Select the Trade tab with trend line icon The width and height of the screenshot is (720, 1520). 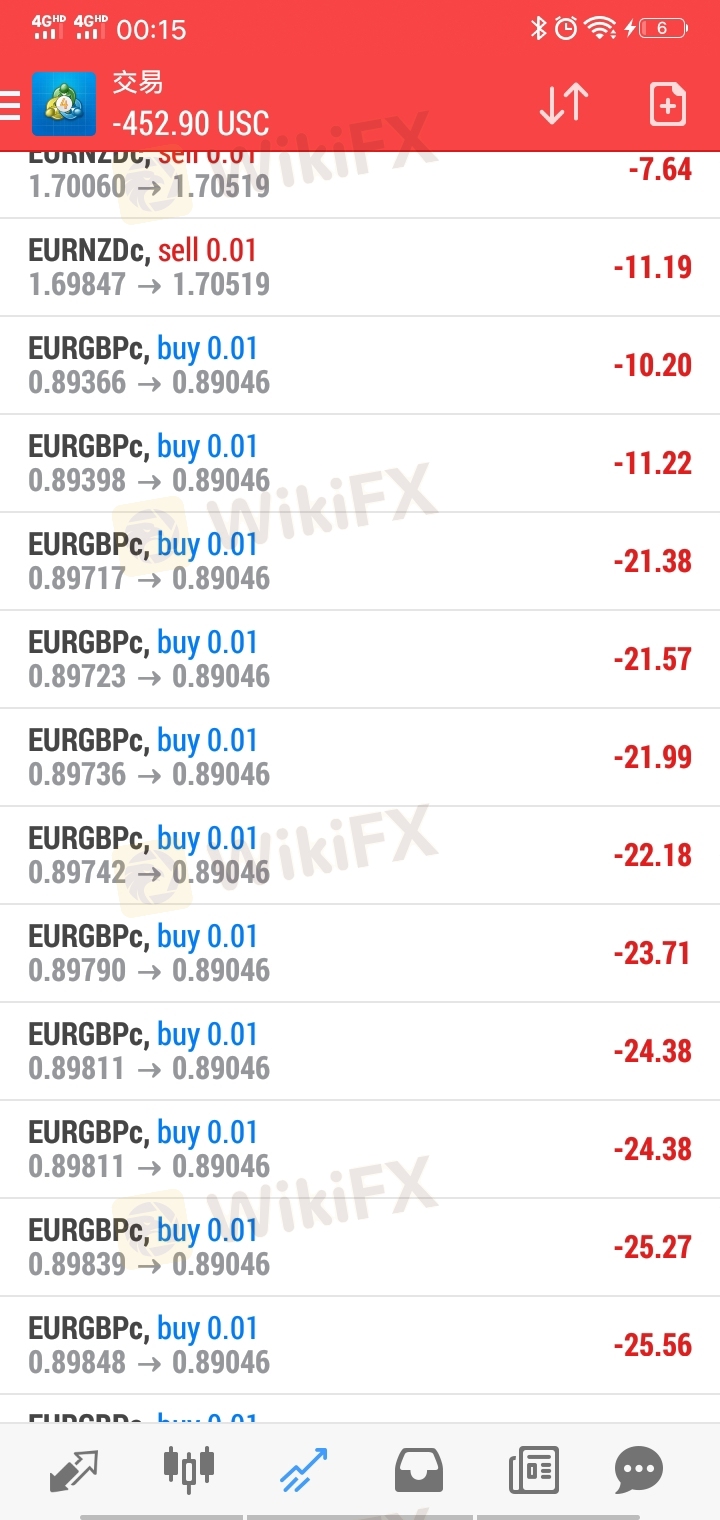[x=304, y=1470]
